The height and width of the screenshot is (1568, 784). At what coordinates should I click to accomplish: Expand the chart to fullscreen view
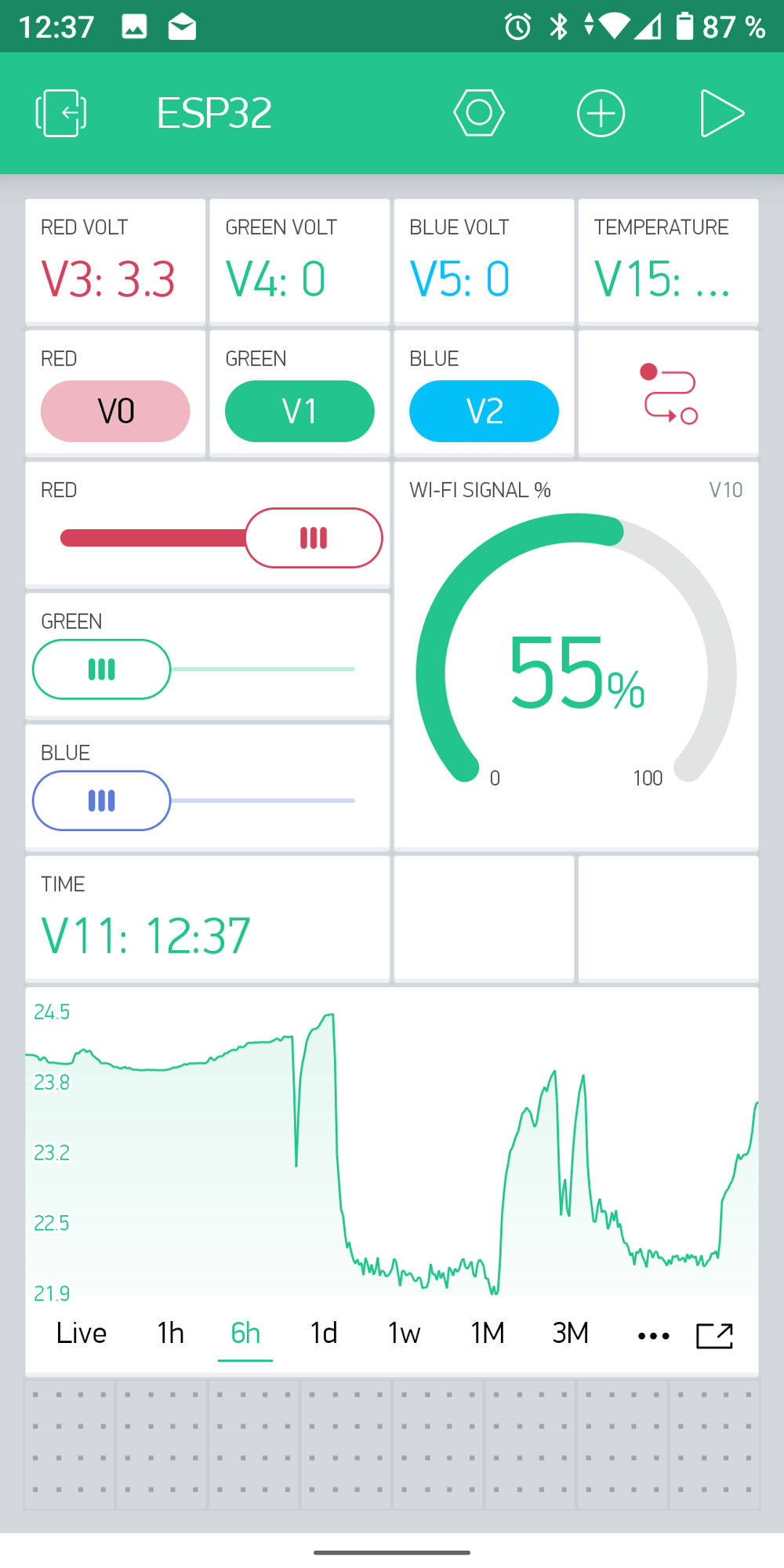click(x=714, y=1335)
